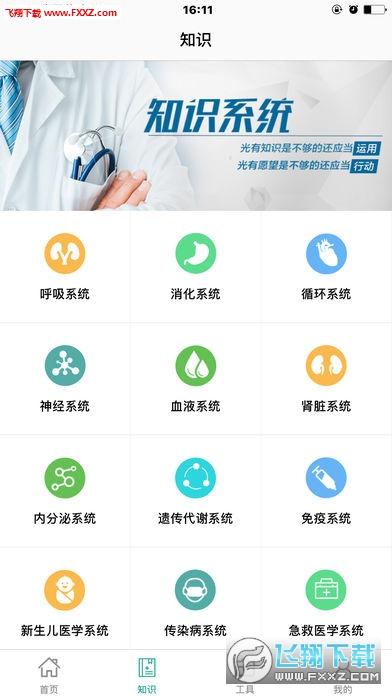View the 内分泌系统 section
Viewport: 392px width, 696px height.
click(65, 491)
